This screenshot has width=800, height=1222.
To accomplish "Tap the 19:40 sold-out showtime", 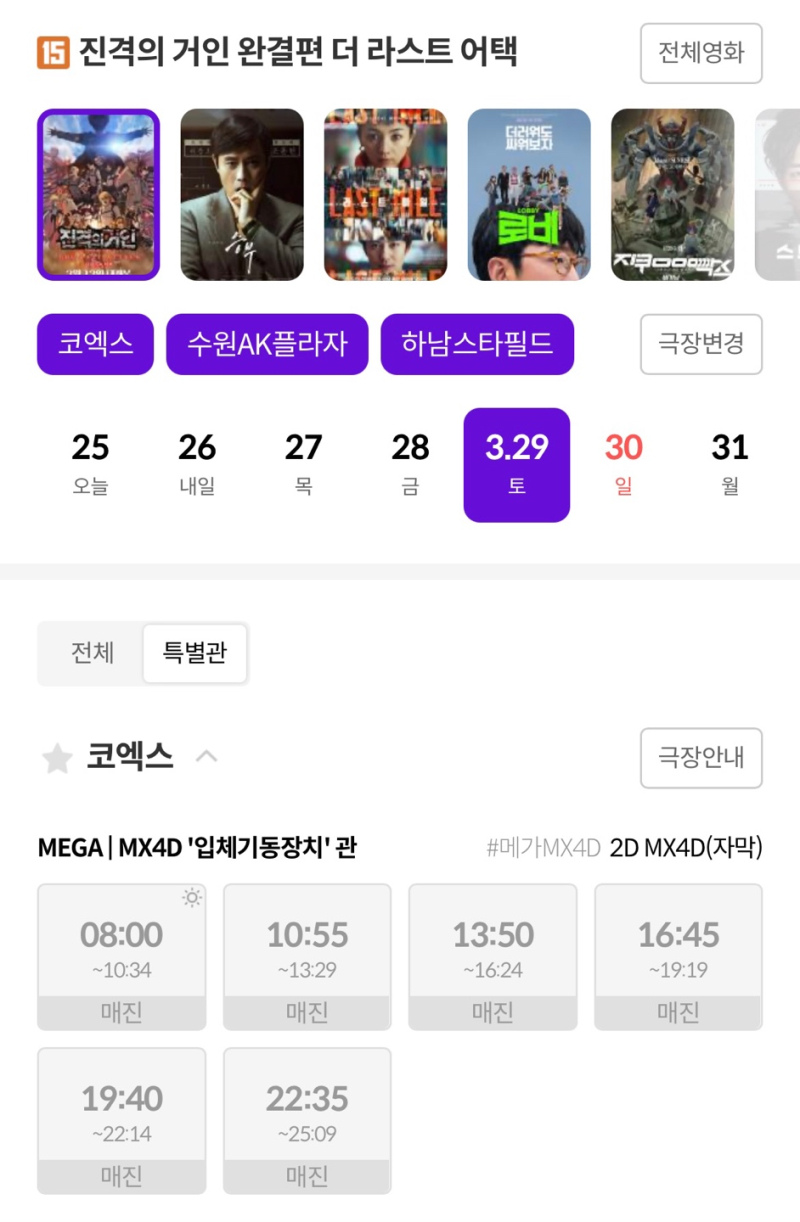I will click(x=122, y=1119).
